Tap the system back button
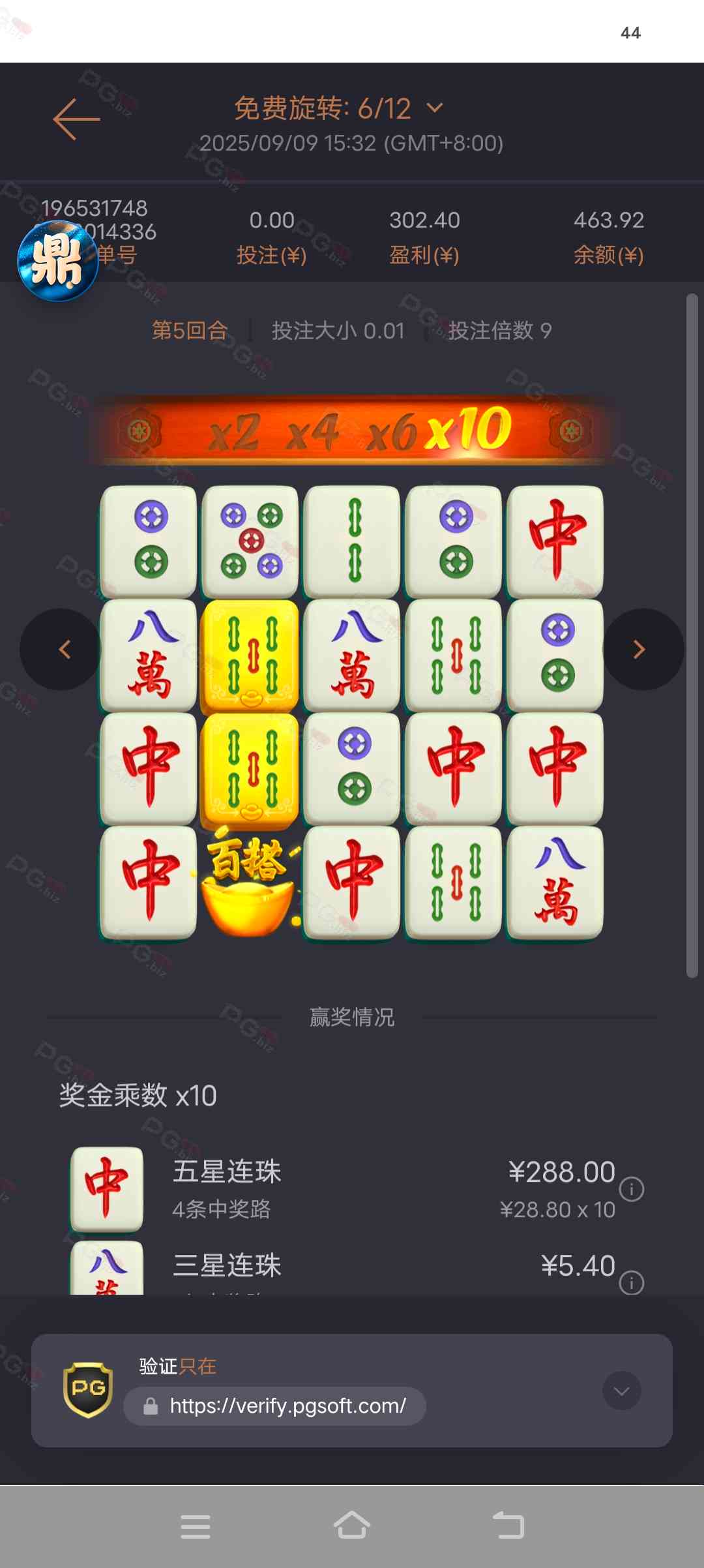 [x=508, y=1526]
